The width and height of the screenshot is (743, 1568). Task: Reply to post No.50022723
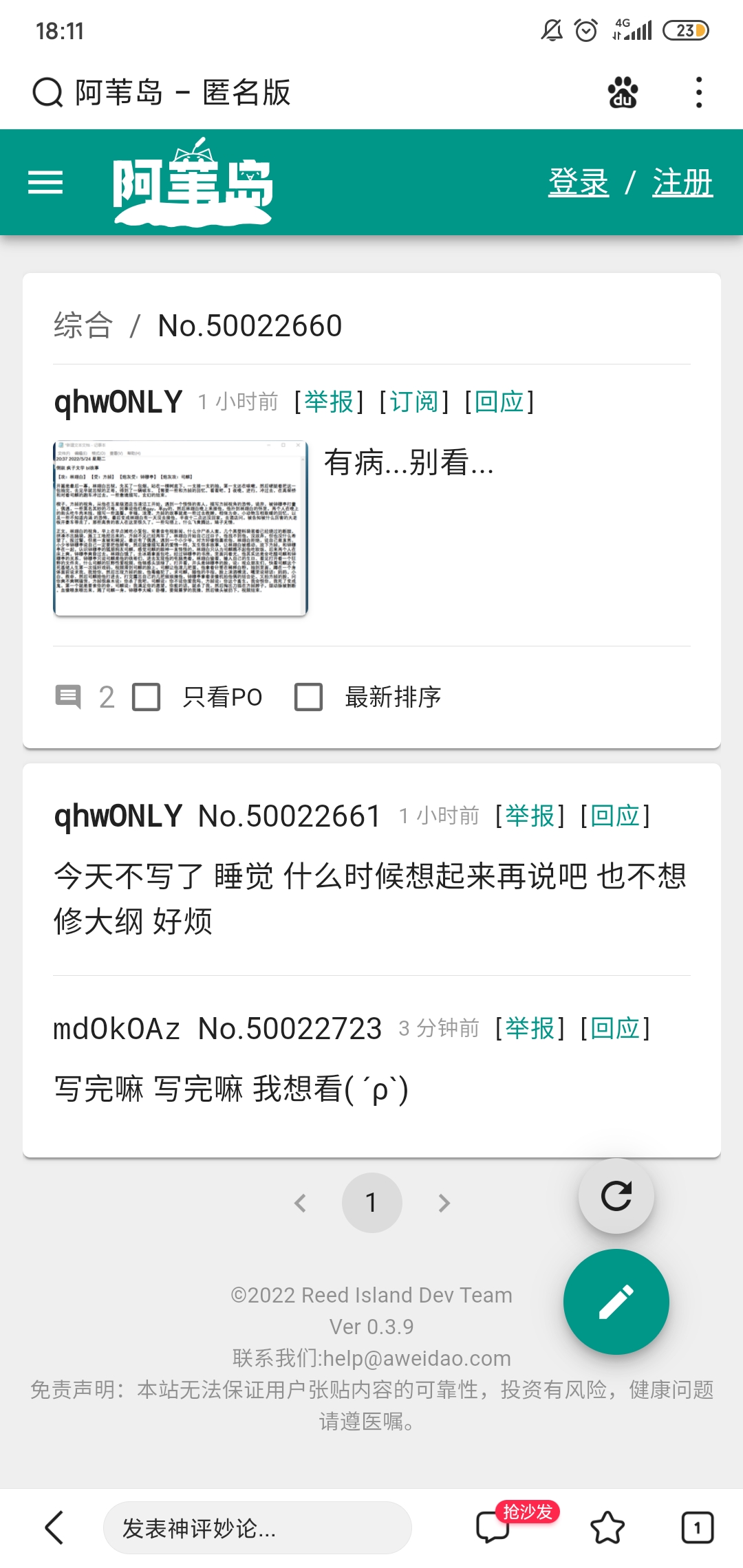tap(615, 1029)
